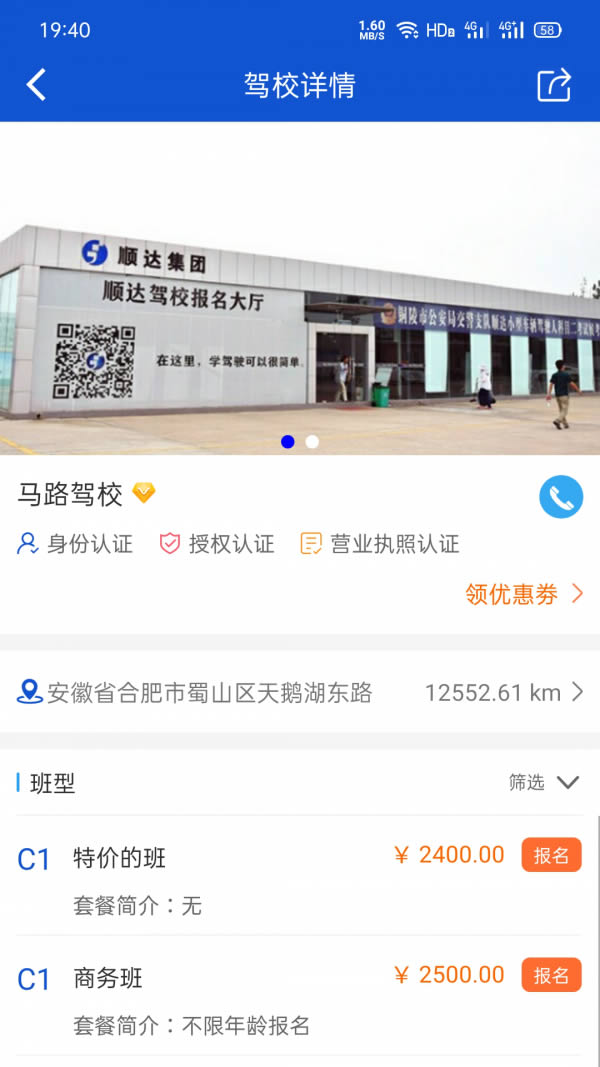The image size is (600, 1067).
Task: Open the school's banner photo
Action: 300,288
